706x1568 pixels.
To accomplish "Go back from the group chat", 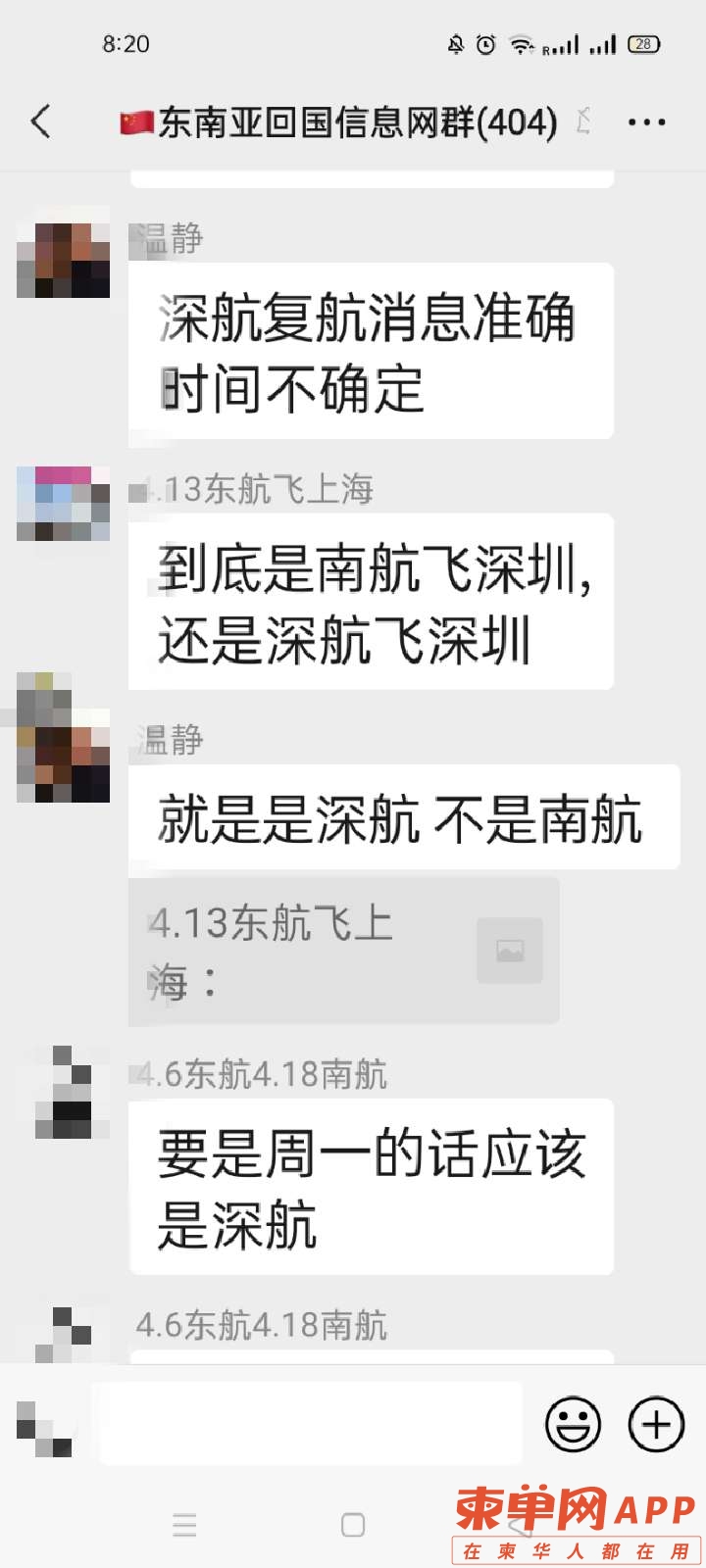I will (41, 122).
